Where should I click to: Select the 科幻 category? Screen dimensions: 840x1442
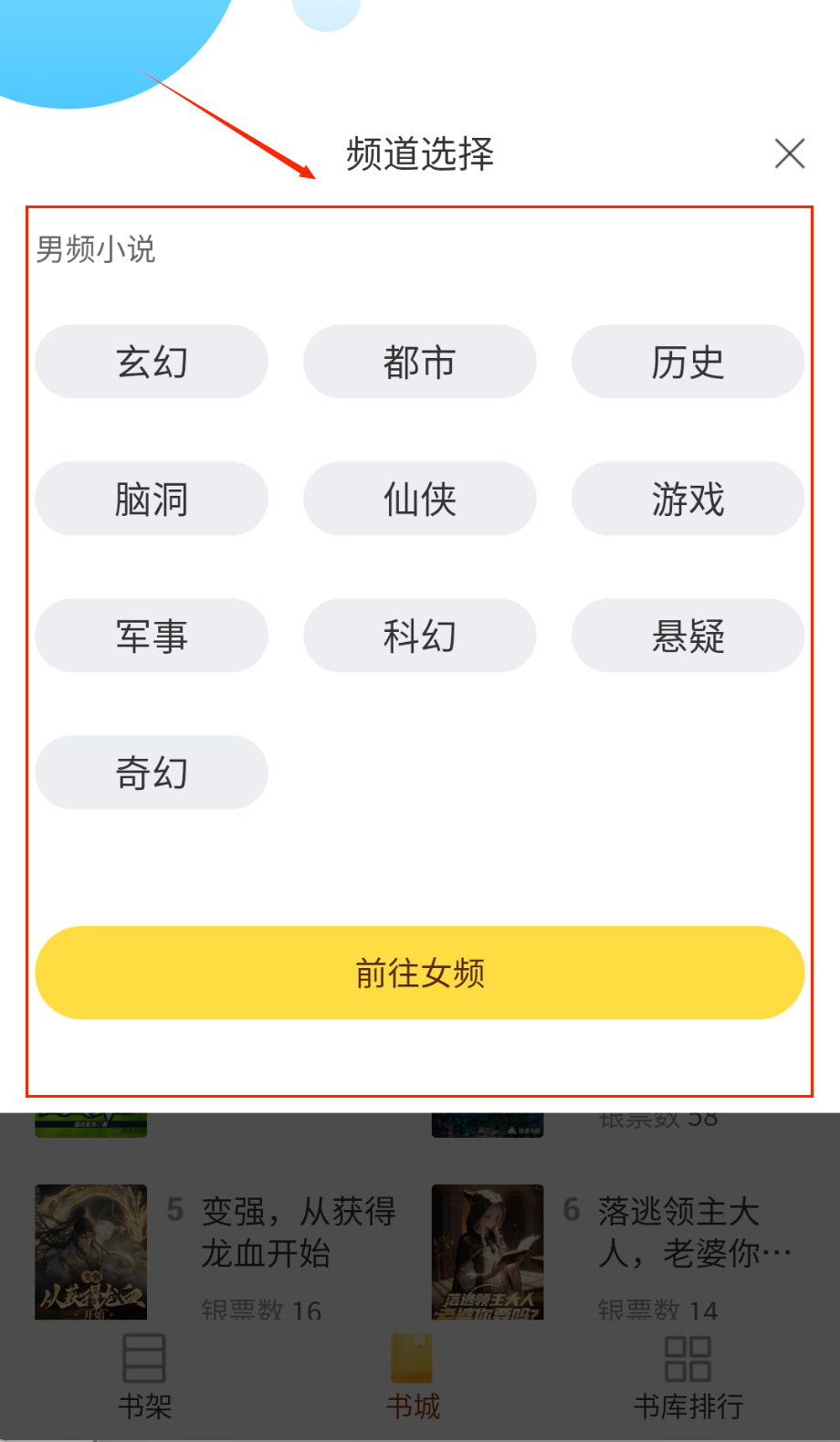click(x=420, y=636)
